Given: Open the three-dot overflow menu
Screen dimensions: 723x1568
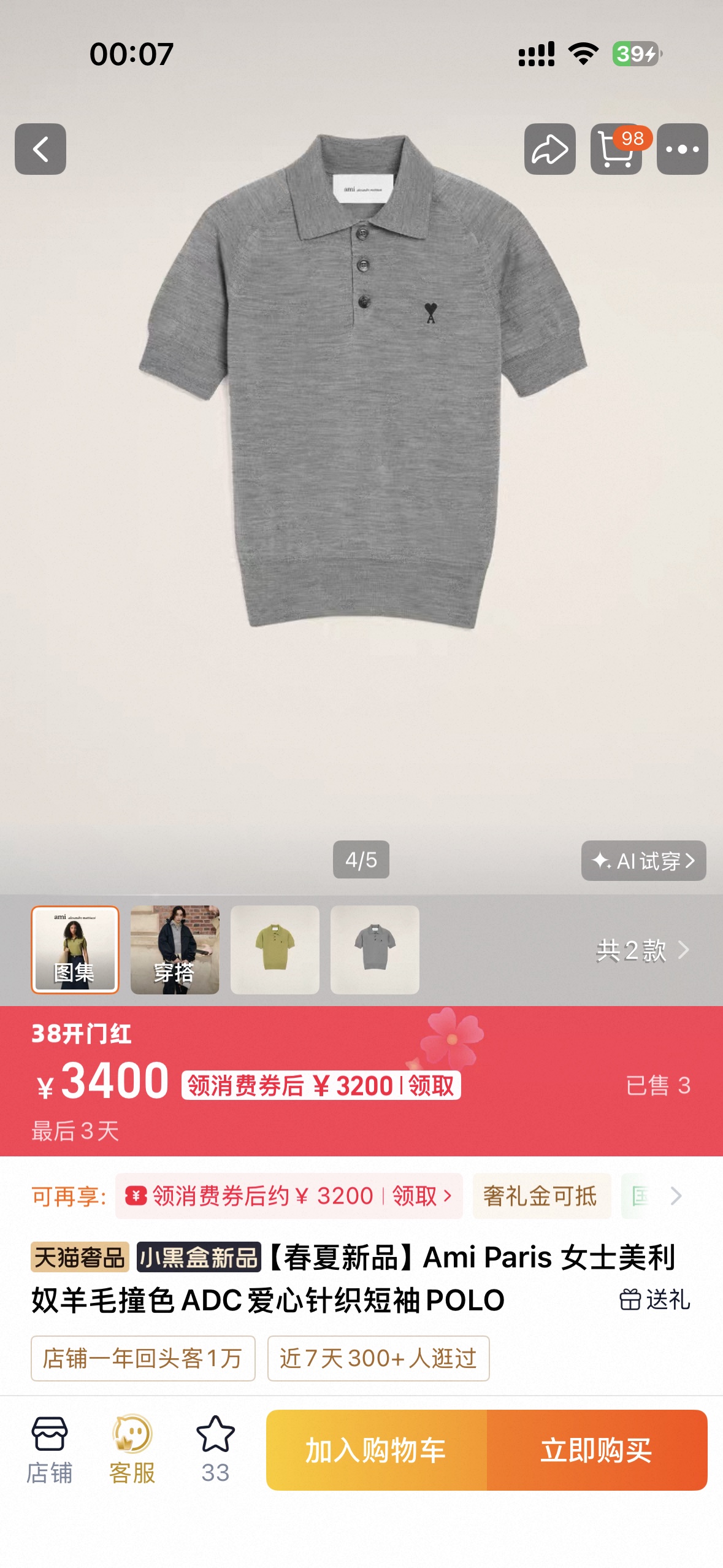Looking at the screenshot, I should point(682,149).
